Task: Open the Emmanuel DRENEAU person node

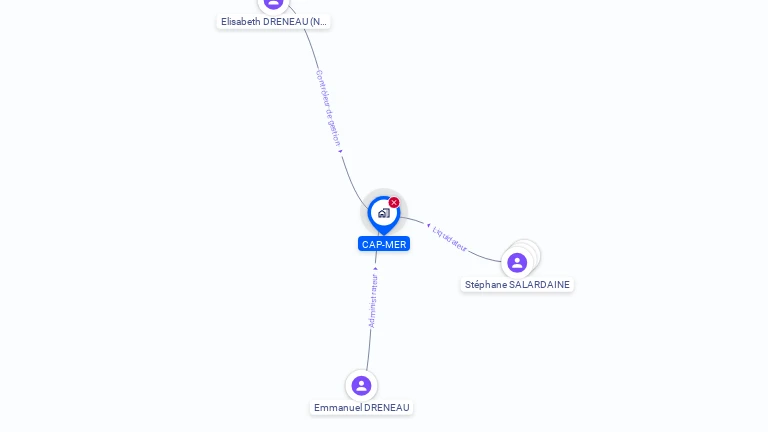Action: click(361, 386)
